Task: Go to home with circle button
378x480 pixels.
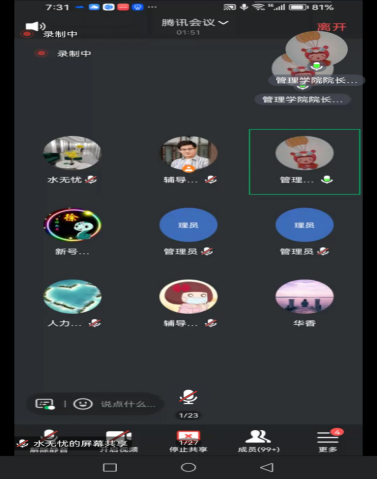Action: point(188,468)
